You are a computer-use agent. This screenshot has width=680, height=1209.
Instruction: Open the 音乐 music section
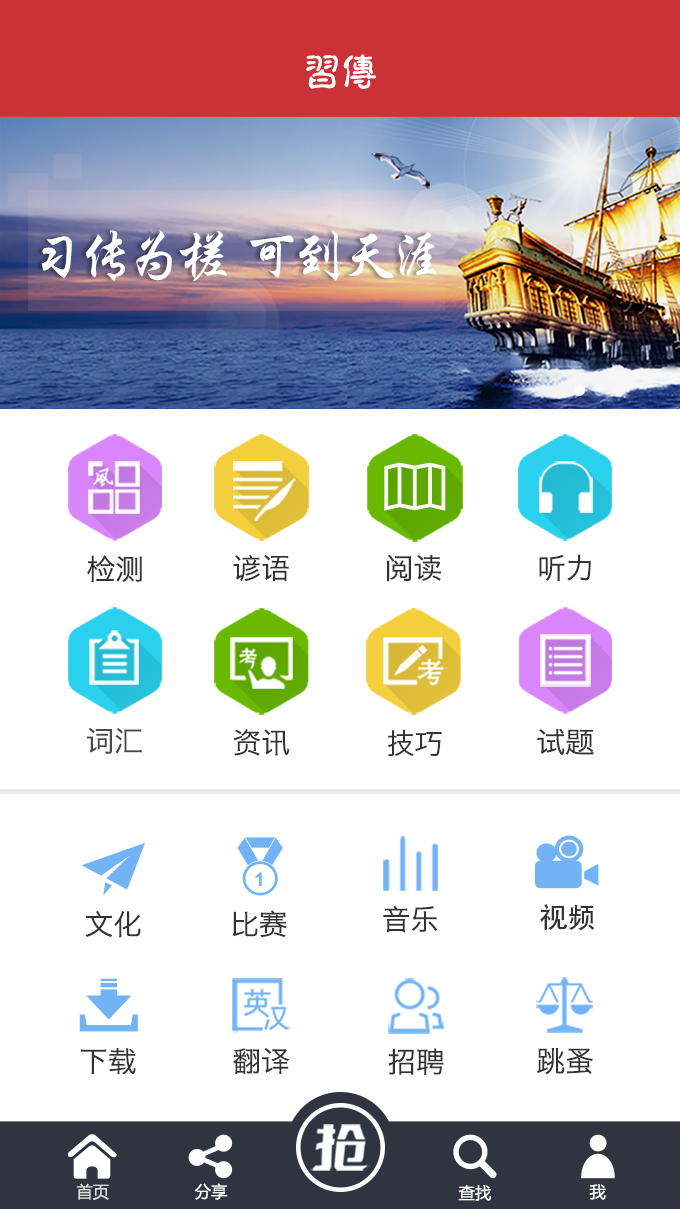410,864
